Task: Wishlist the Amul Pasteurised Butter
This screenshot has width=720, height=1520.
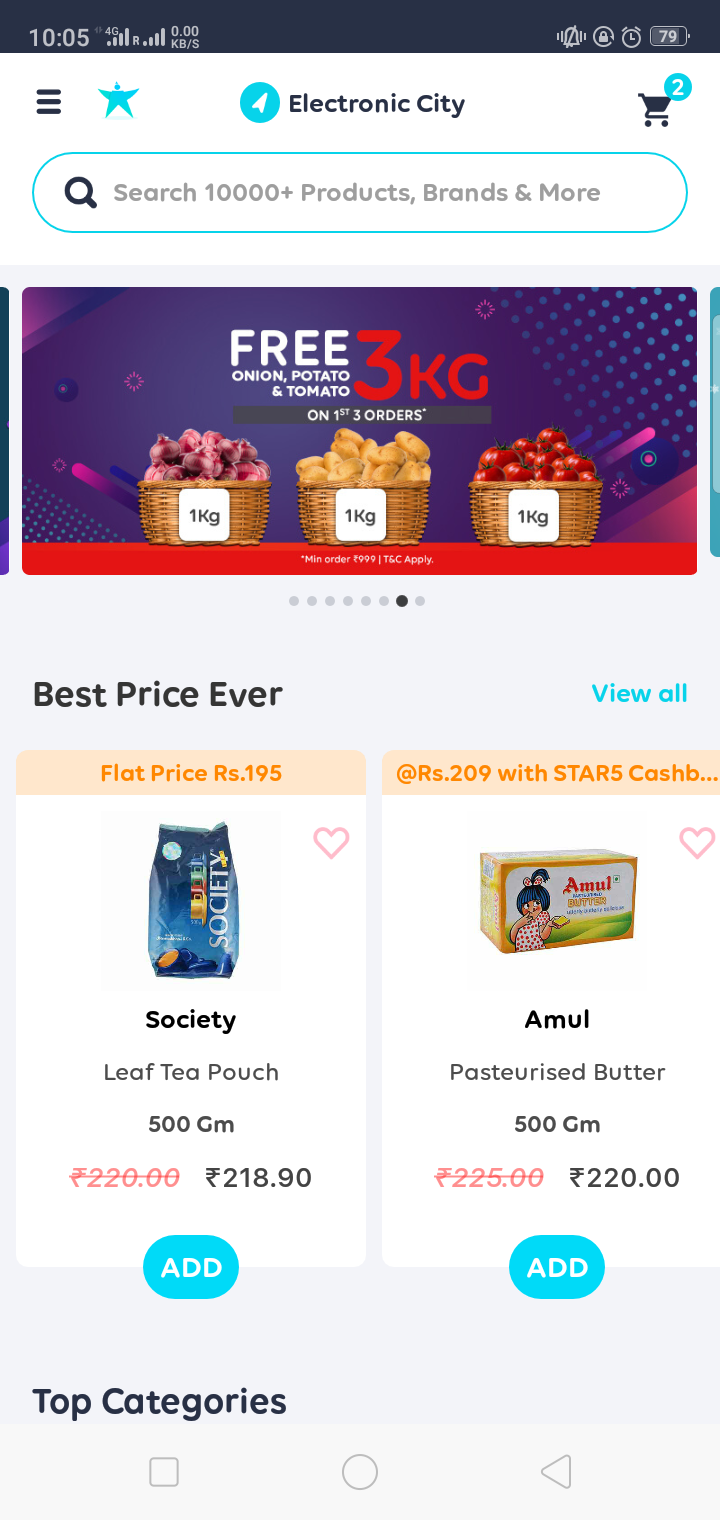Action: 697,843
